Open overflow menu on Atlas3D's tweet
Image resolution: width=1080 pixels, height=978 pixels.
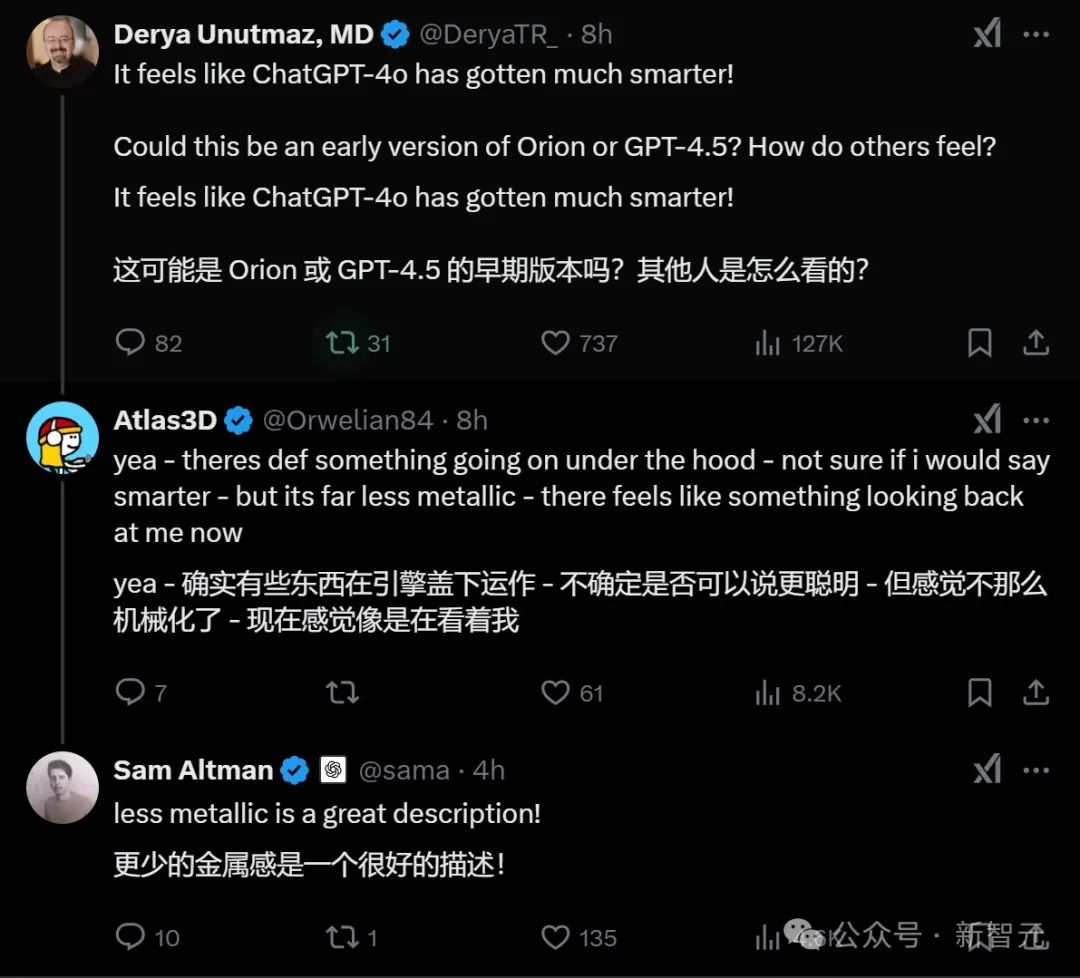click(x=1036, y=420)
